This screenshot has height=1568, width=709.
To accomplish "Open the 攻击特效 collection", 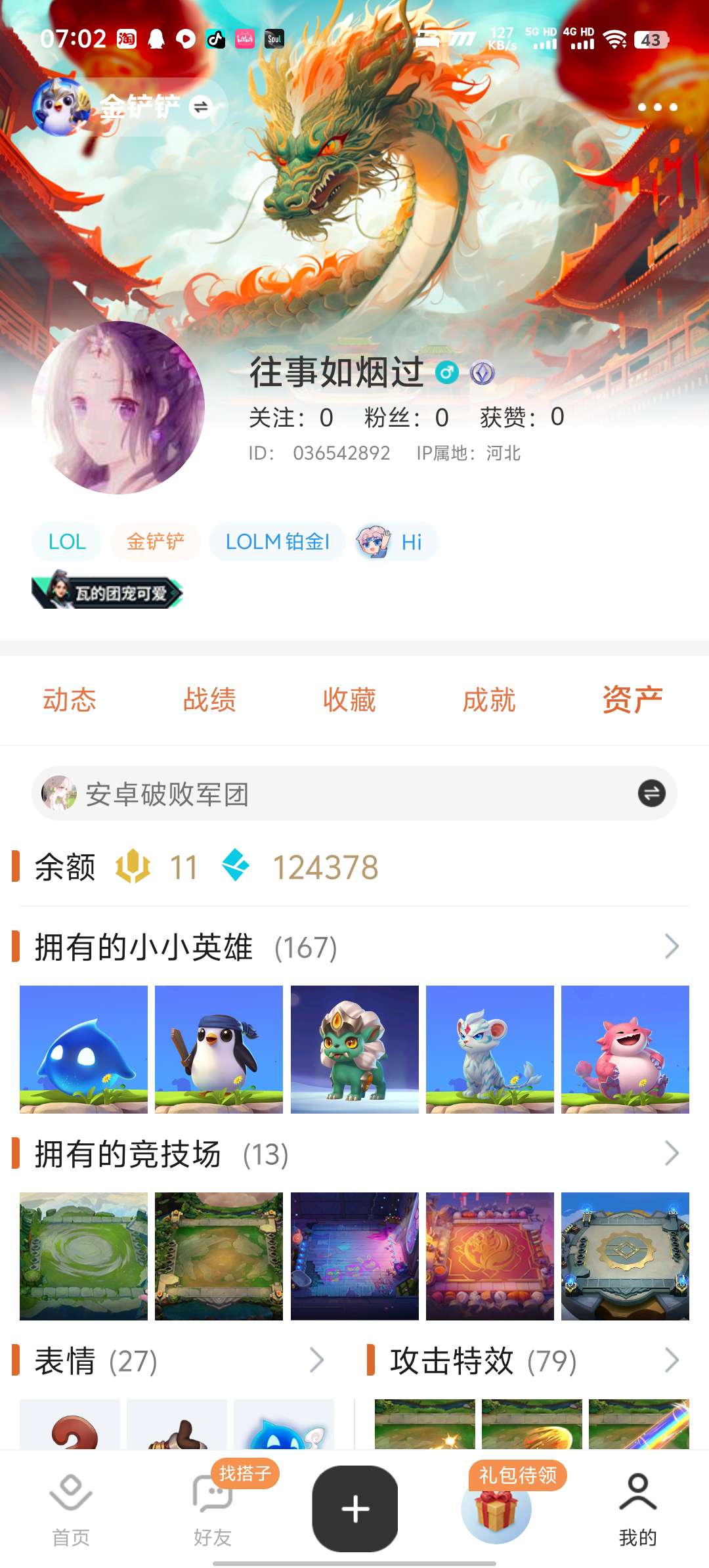I will point(671,1361).
